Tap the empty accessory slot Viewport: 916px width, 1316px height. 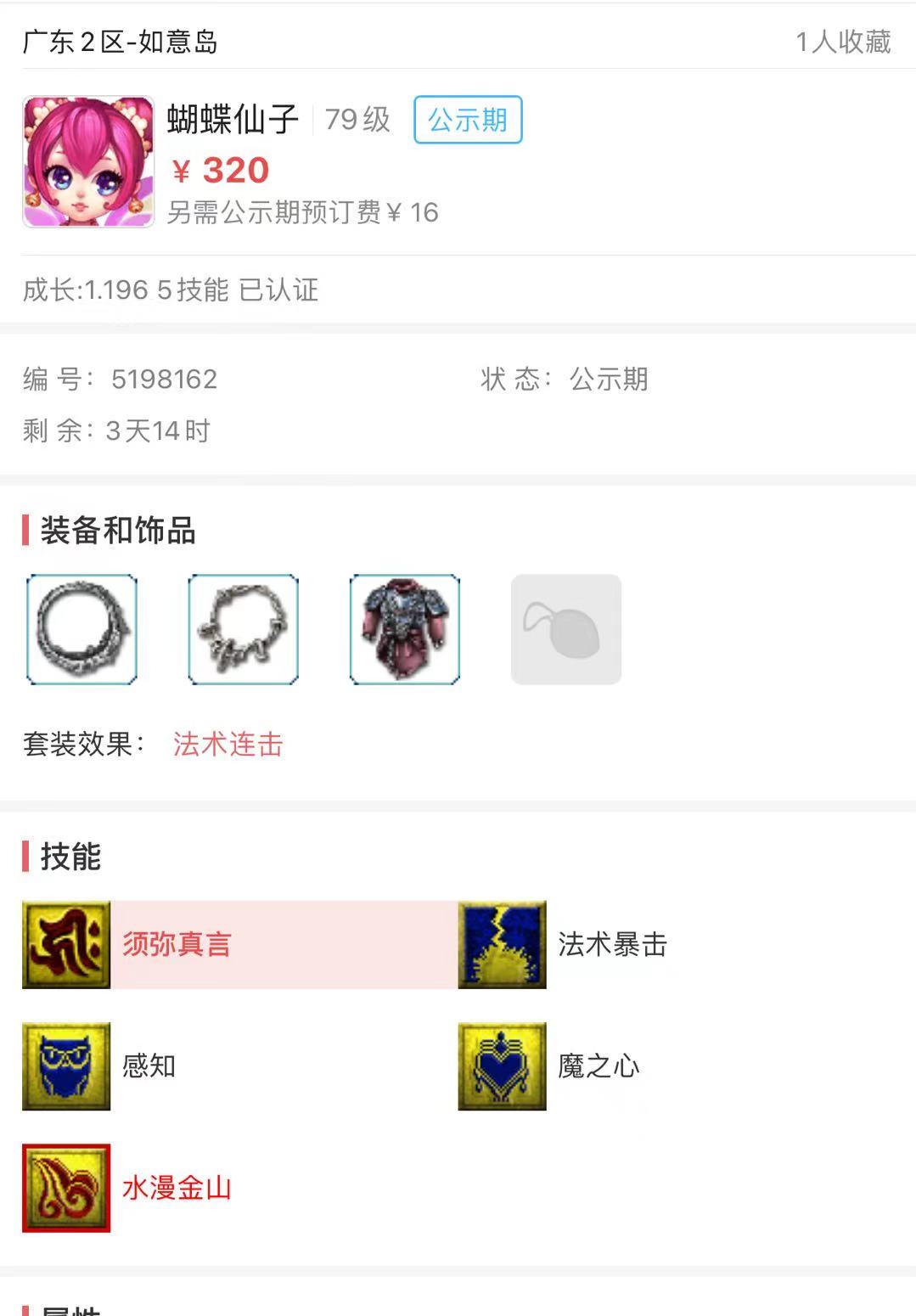566,629
